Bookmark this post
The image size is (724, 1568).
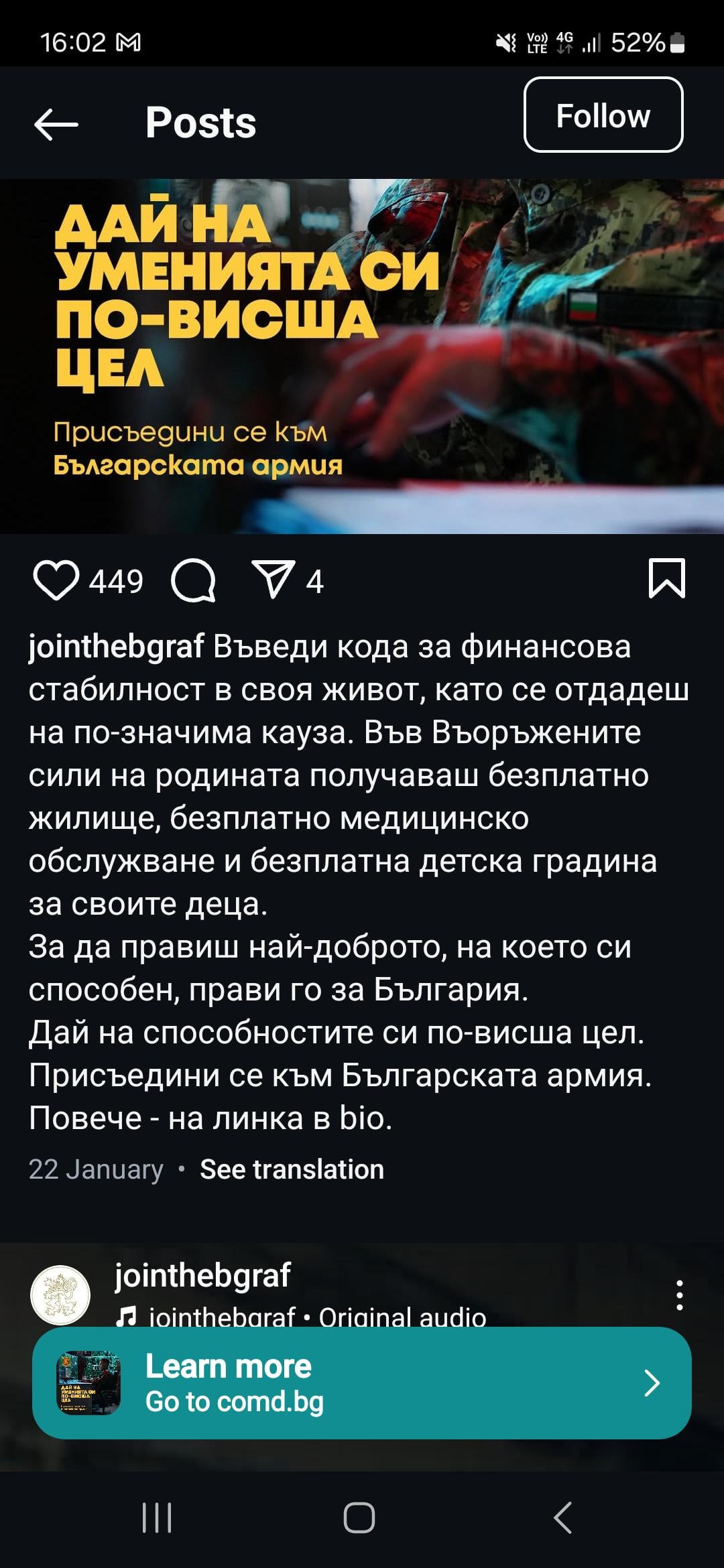[x=667, y=578]
